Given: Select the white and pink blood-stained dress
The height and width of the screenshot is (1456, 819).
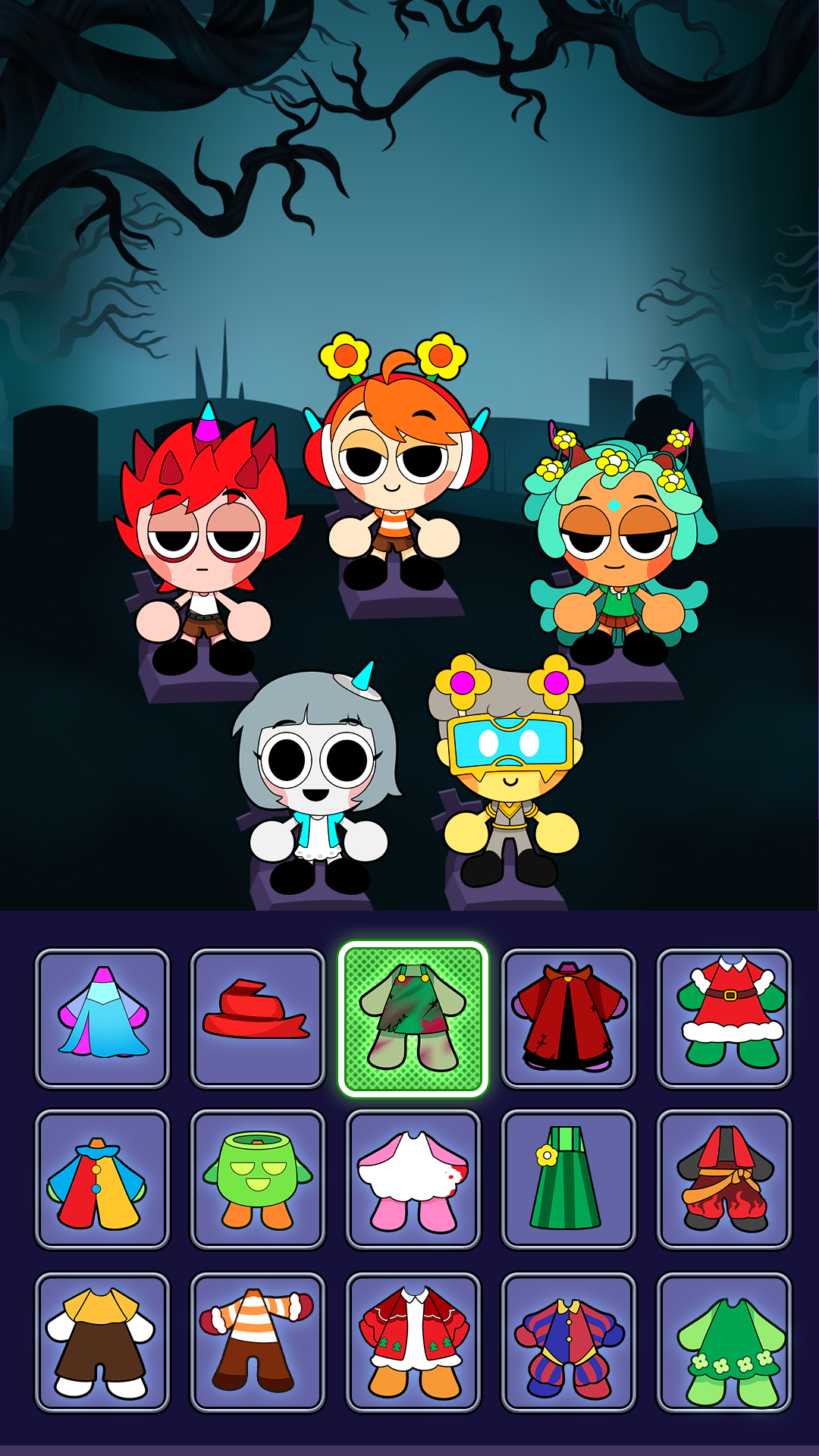Looking at the screenshot, I should tap(413, 1179).
